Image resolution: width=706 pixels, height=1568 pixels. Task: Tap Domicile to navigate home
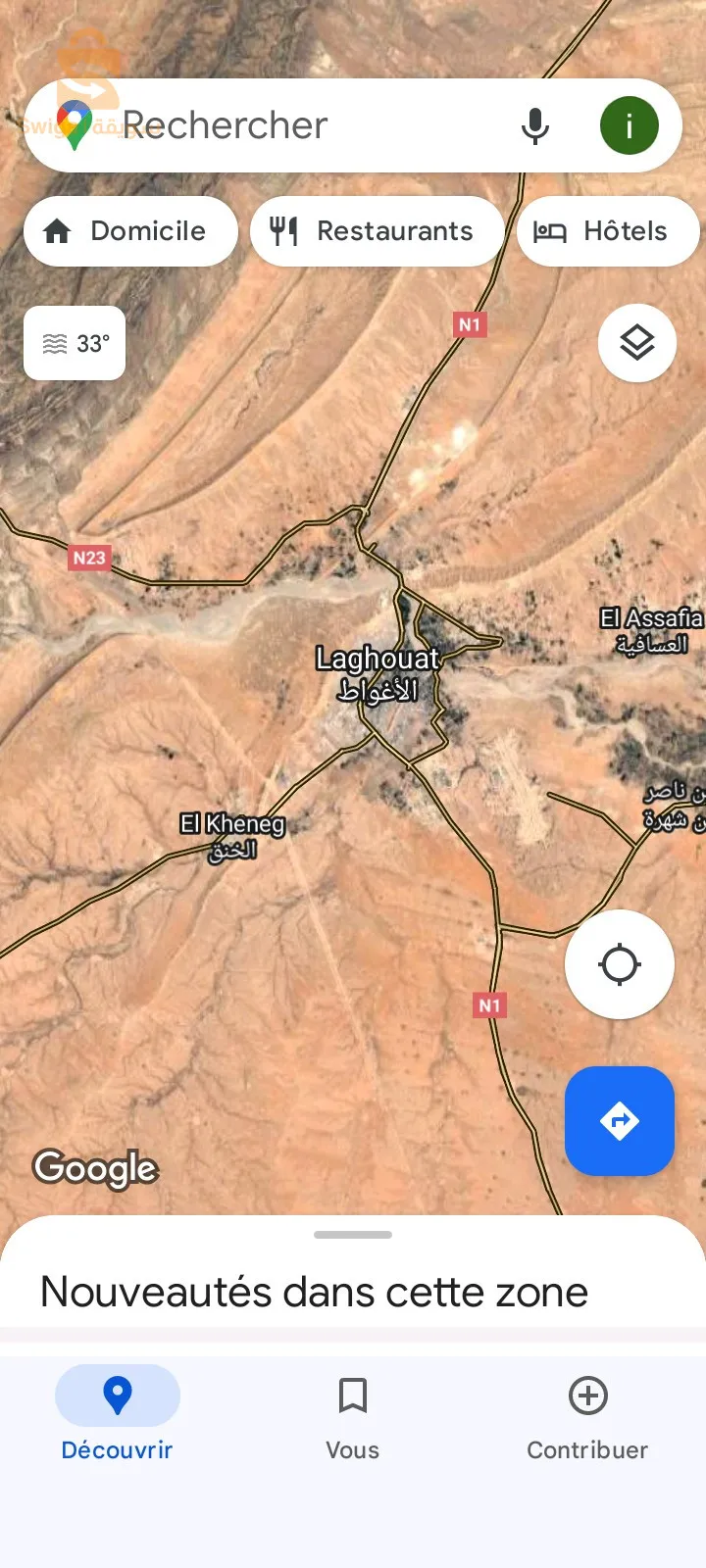(x=129, y=231)
